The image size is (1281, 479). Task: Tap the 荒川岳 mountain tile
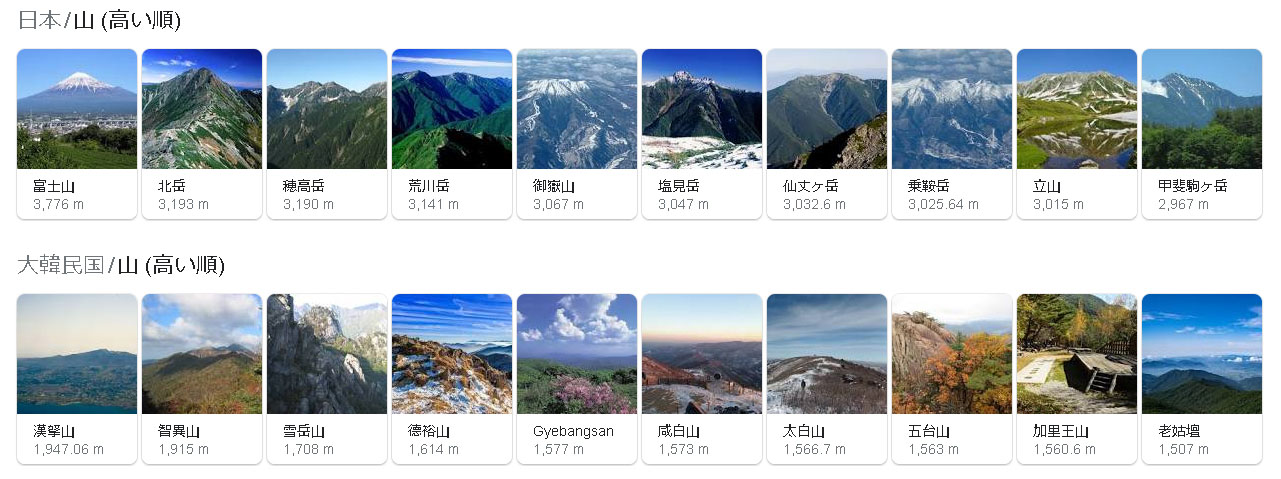pyautogui.click(x=452, y=133)
